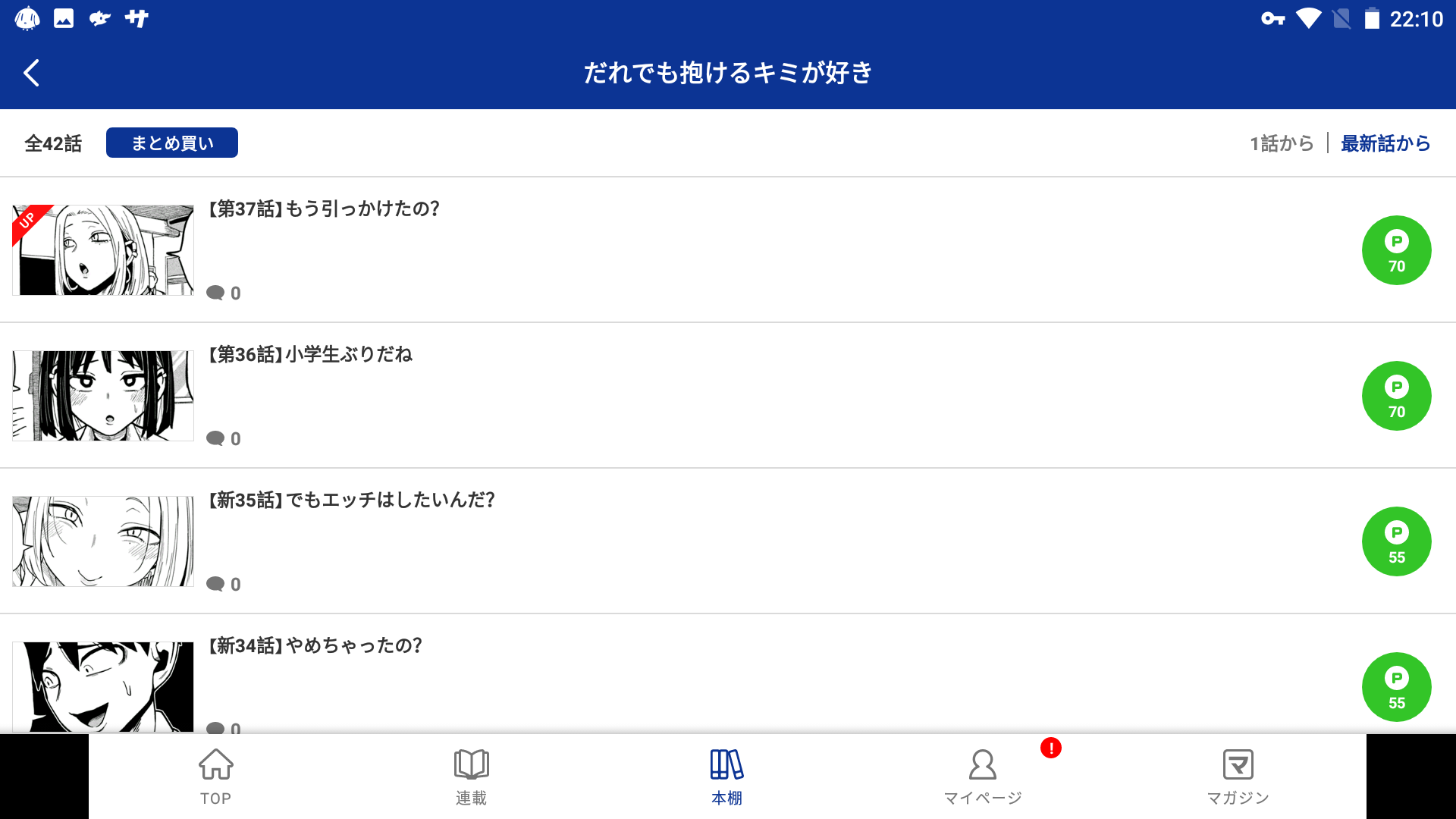Open episode 新35話 でもエッチはしたいんだ?
The image size is (1456, 819).
pos(351,500)
